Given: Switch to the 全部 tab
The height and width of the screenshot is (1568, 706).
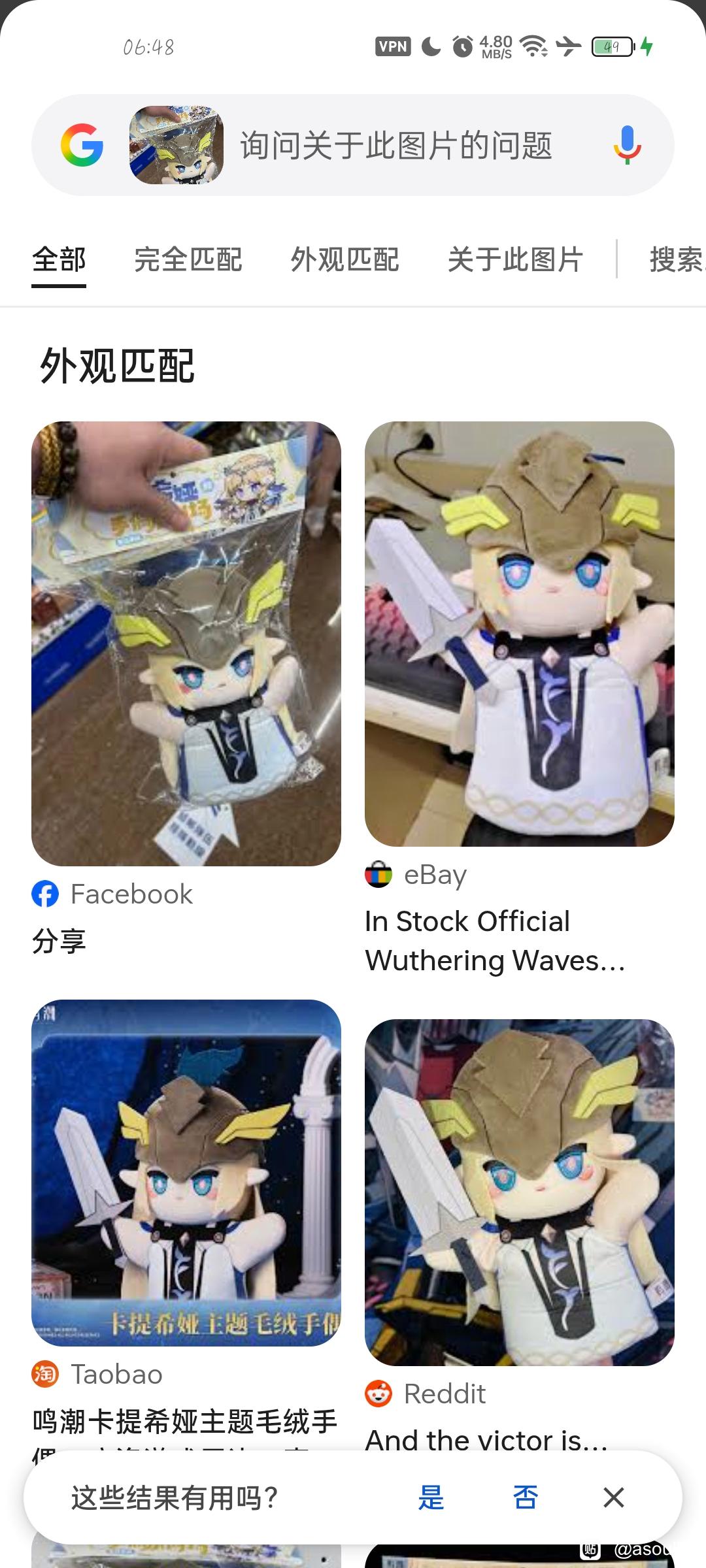Looking at the screenshot, I should 59,260.
